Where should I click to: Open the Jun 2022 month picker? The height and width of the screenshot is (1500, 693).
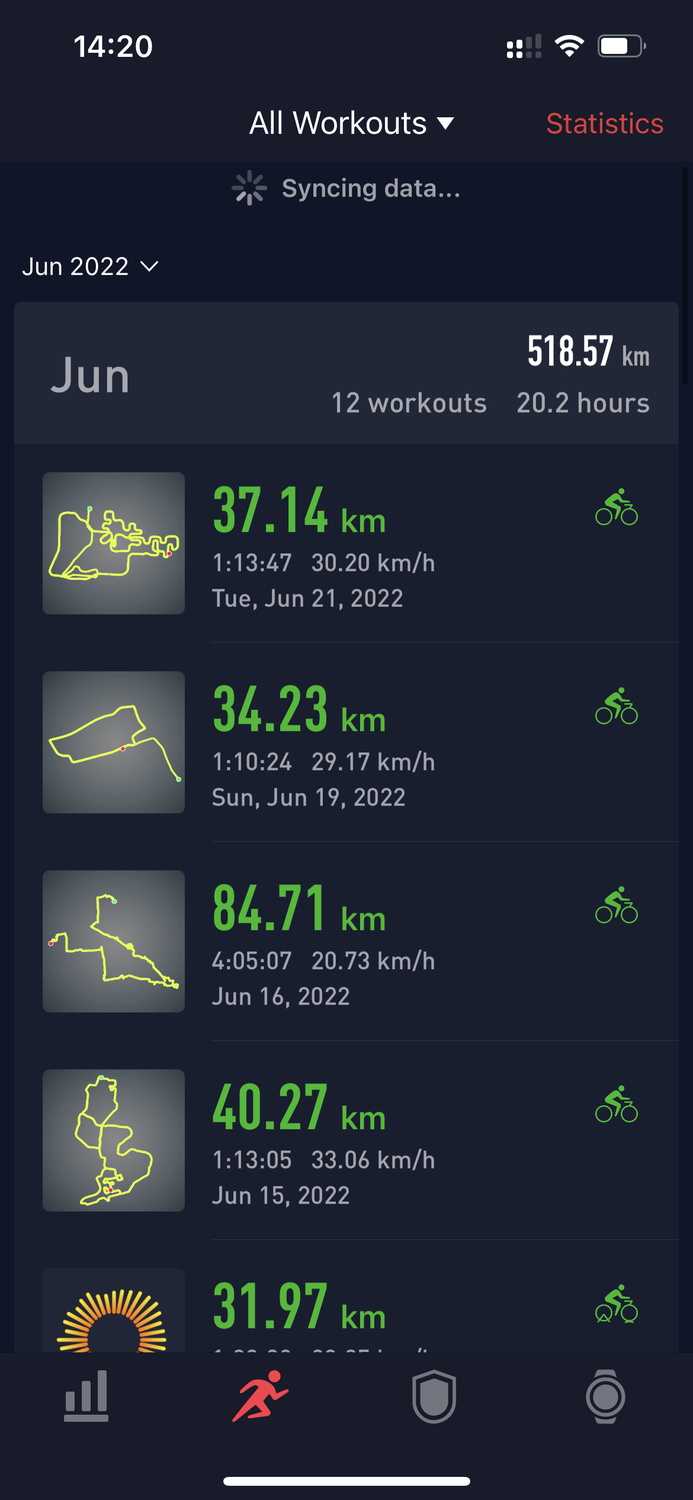coord(90,266)
